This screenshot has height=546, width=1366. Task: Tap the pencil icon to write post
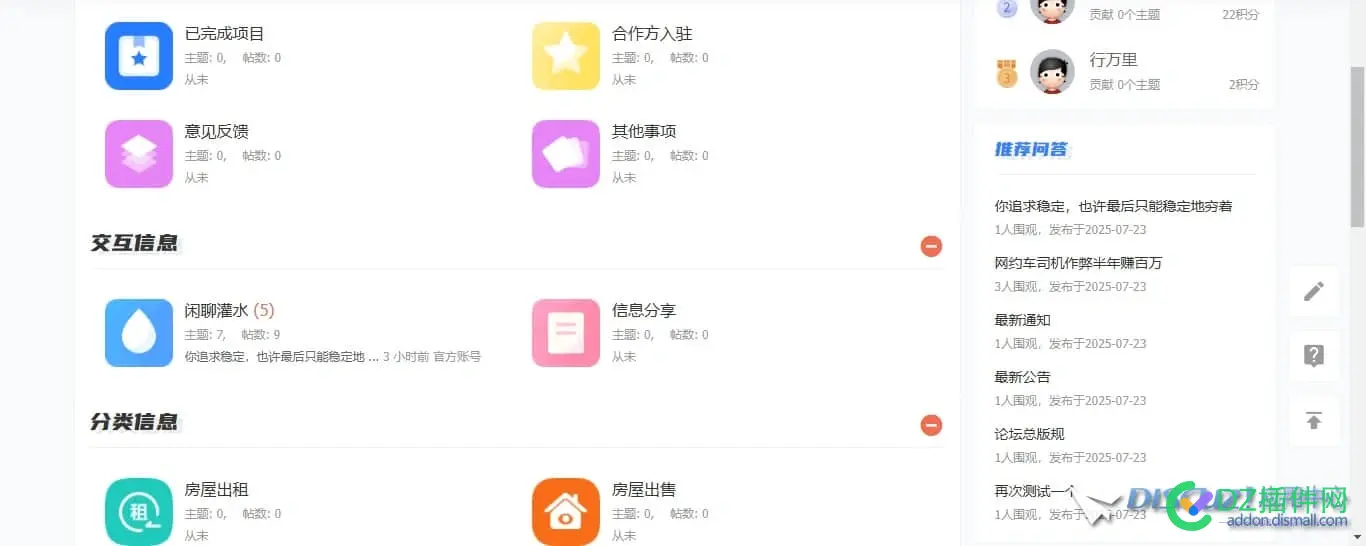click(1314, 291)
